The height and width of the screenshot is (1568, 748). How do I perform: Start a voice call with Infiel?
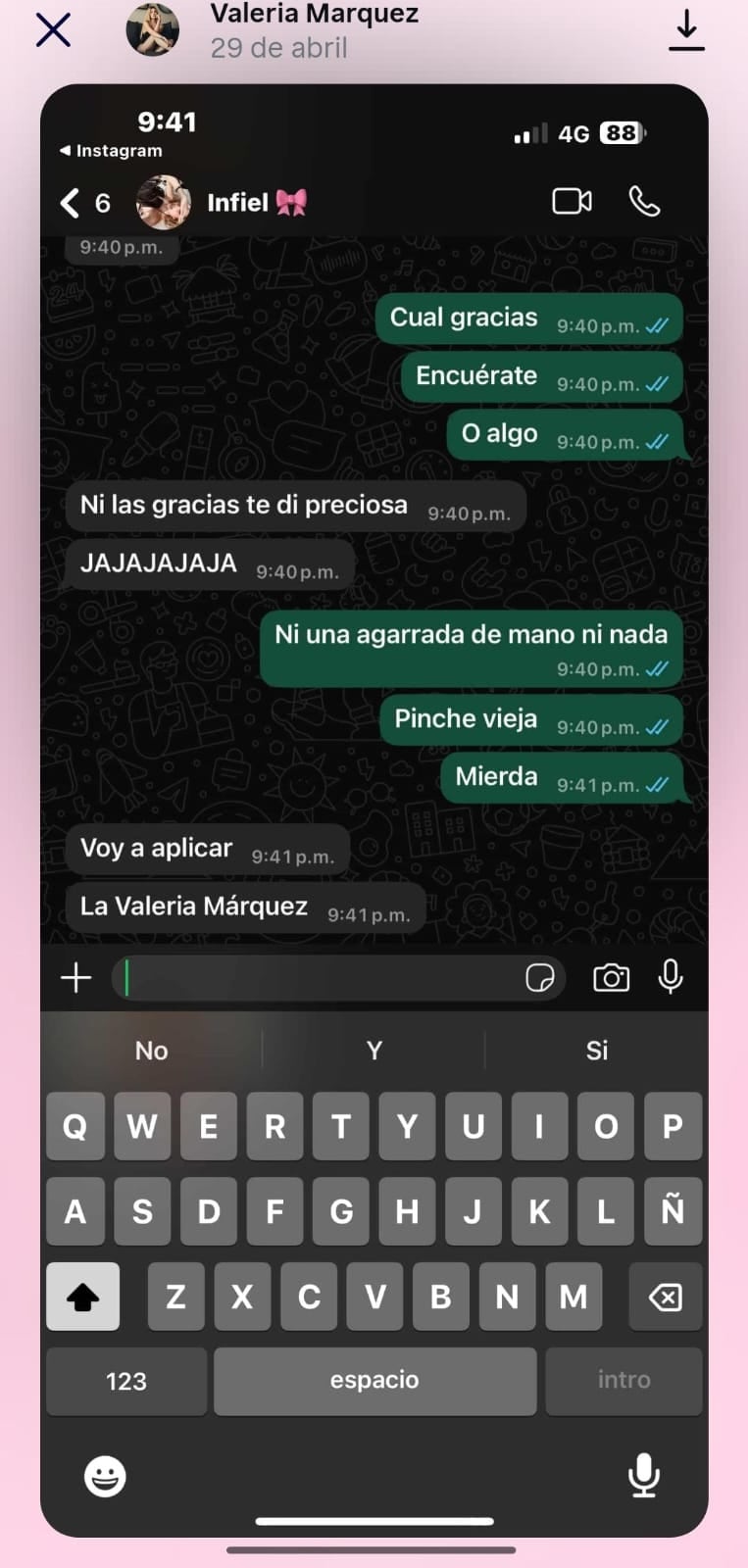644,201
